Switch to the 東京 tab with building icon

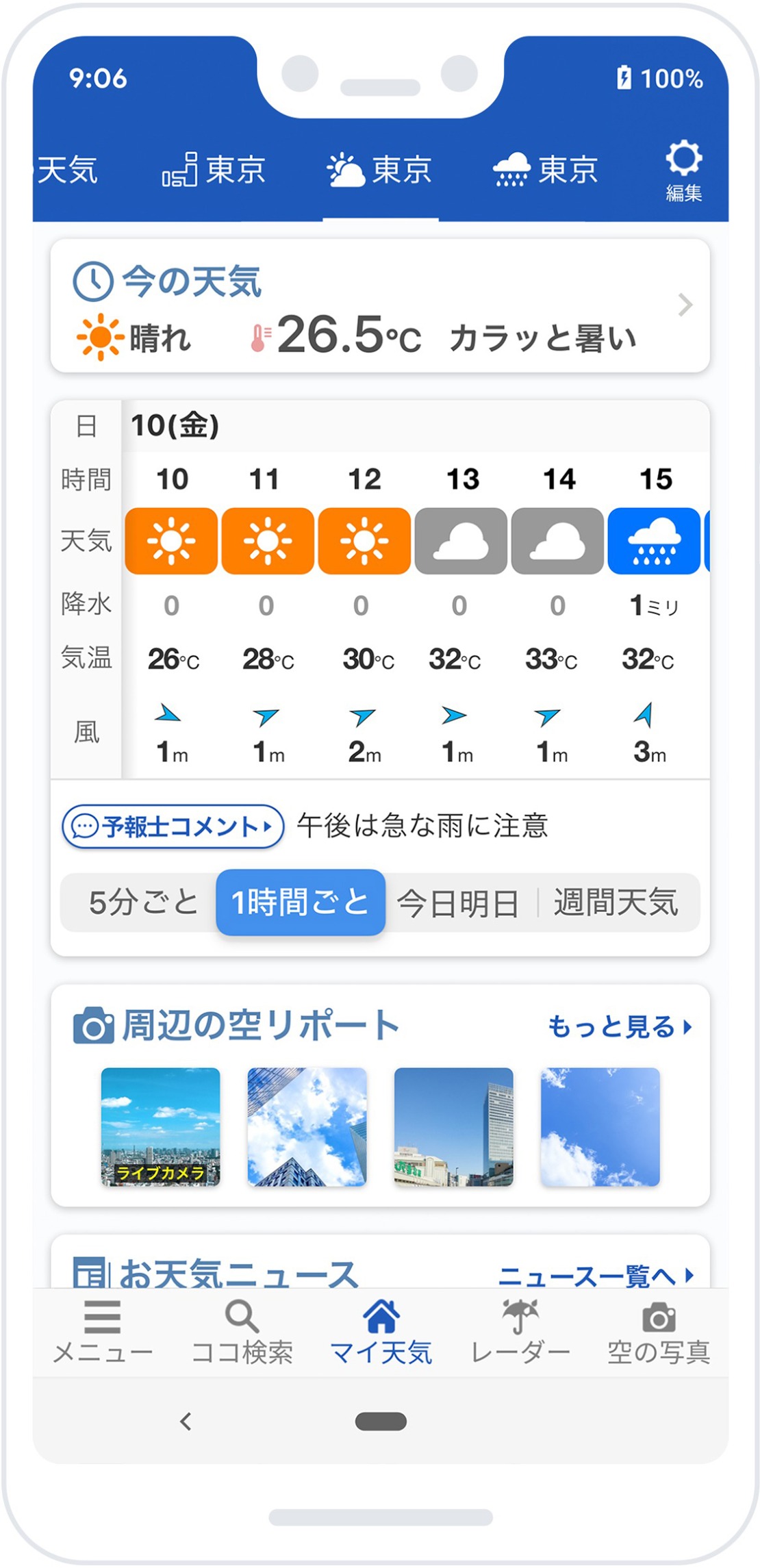pos(214,170)
